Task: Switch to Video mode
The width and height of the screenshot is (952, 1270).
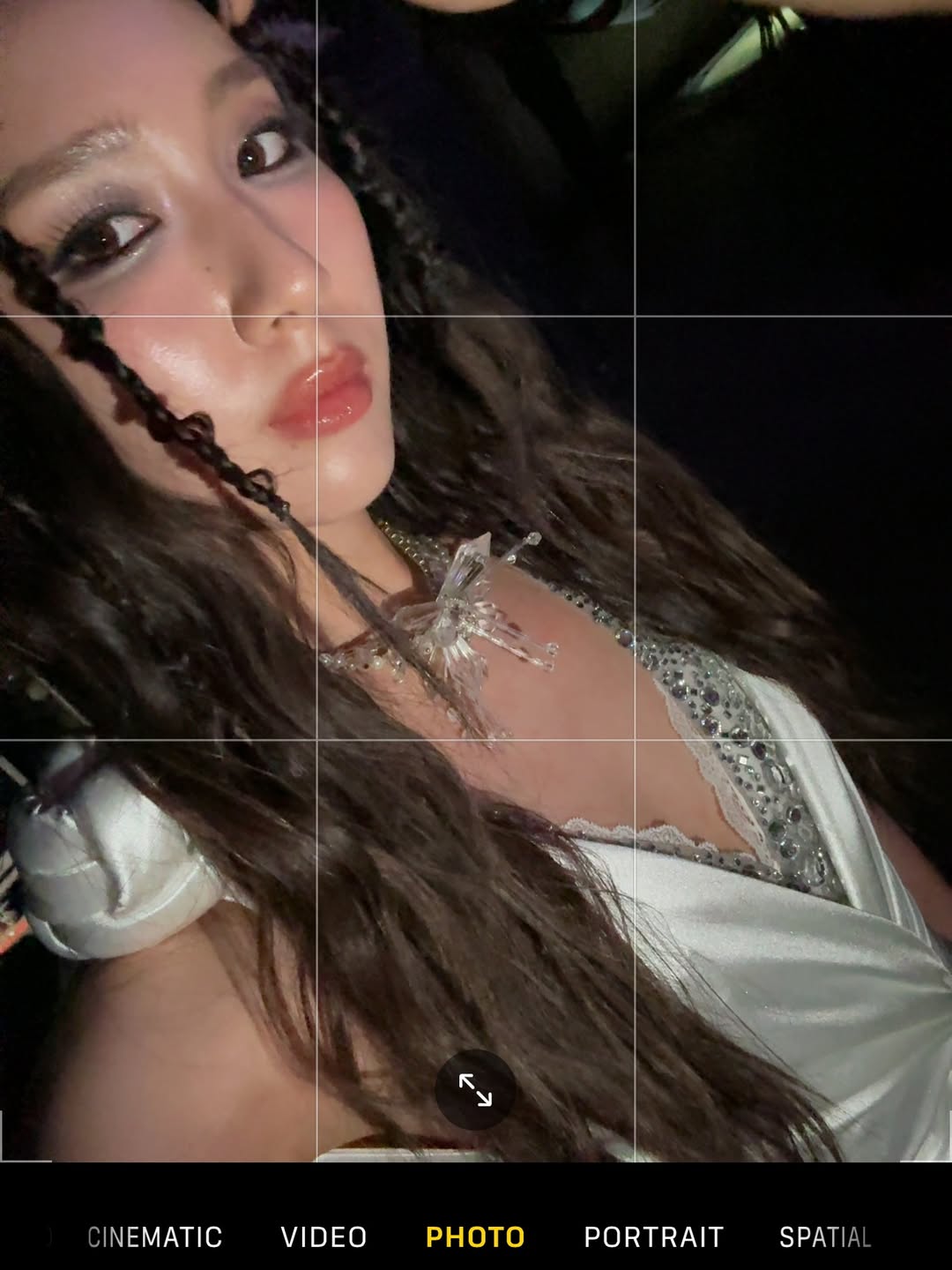Action: (x=324, y=1236)
